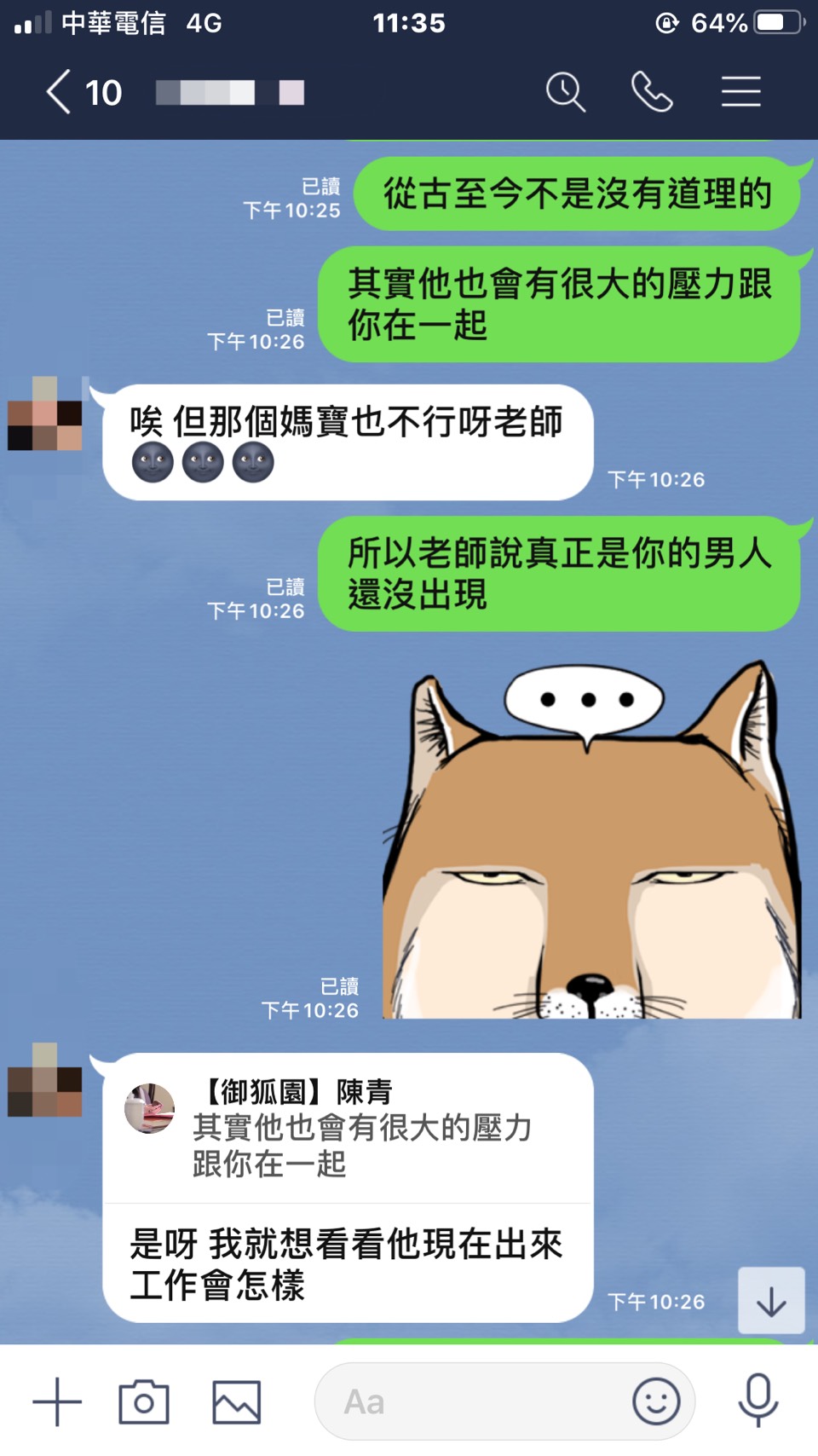Open the Shiba dog sticker

tap(591, 840)
